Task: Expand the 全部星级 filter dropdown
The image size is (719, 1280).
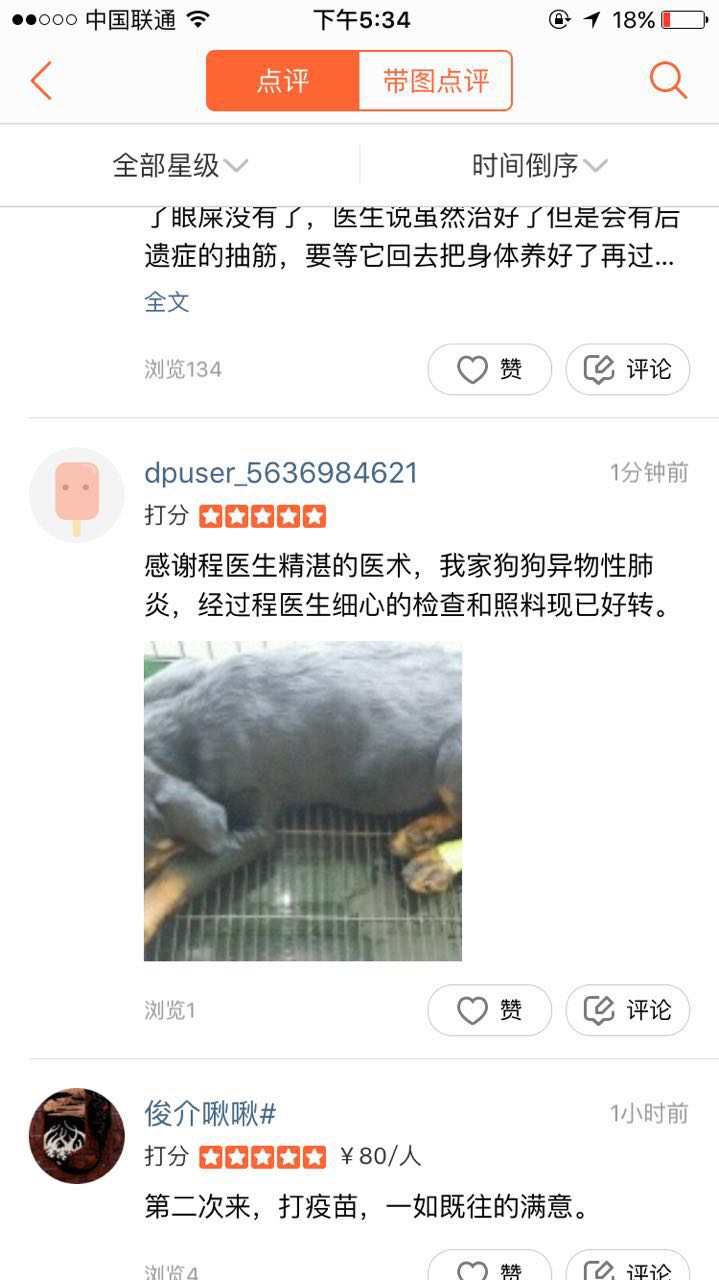Action: click(x=180, y=165)
